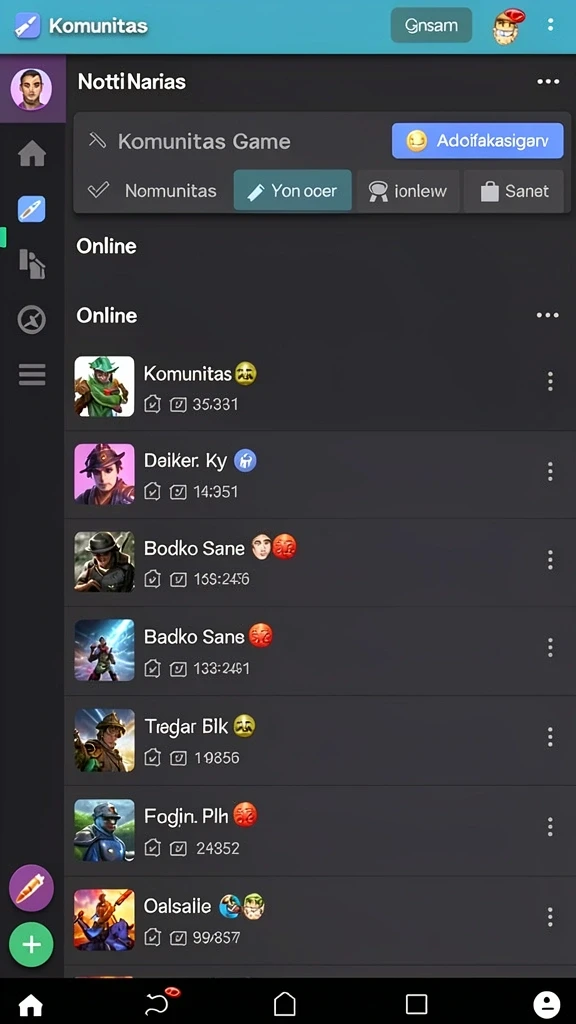
Task: Tap the green plus button
Action: pyautogui.click(x=31, y=944)
